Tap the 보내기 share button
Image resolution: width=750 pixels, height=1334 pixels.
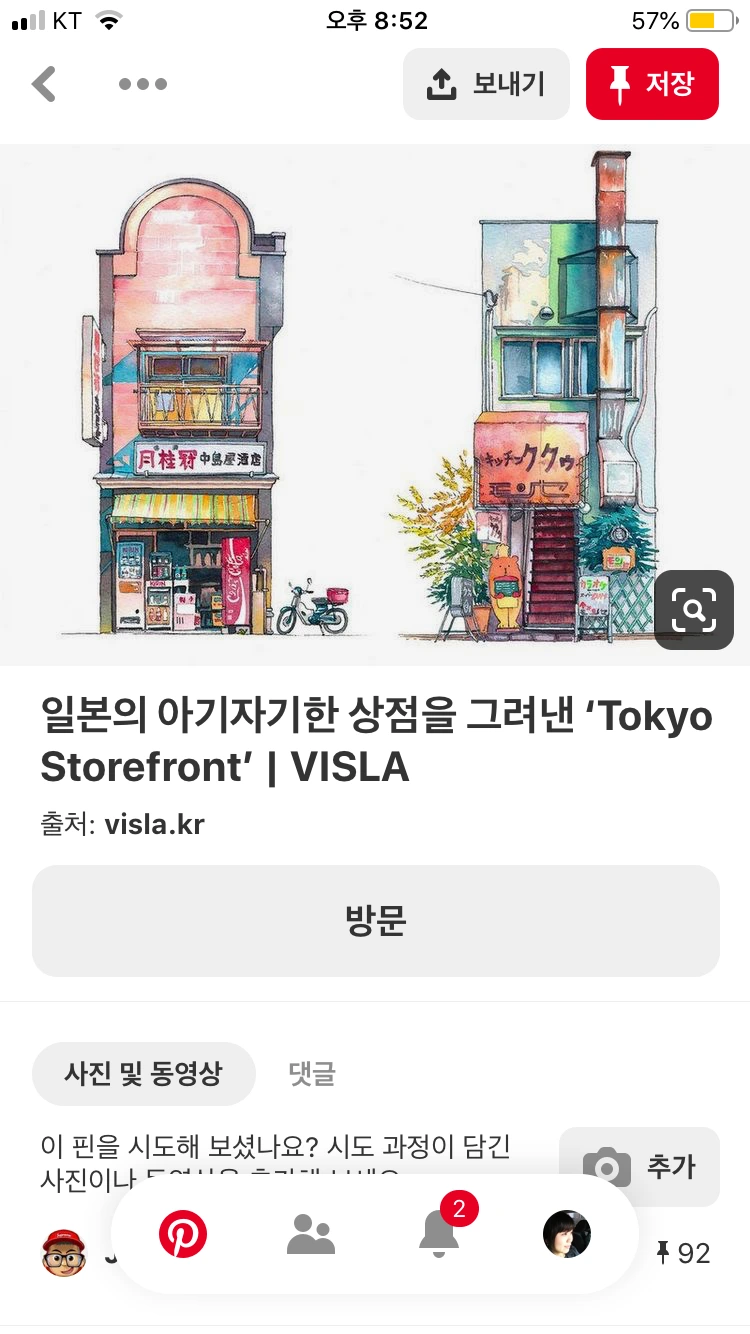[486, 84]
